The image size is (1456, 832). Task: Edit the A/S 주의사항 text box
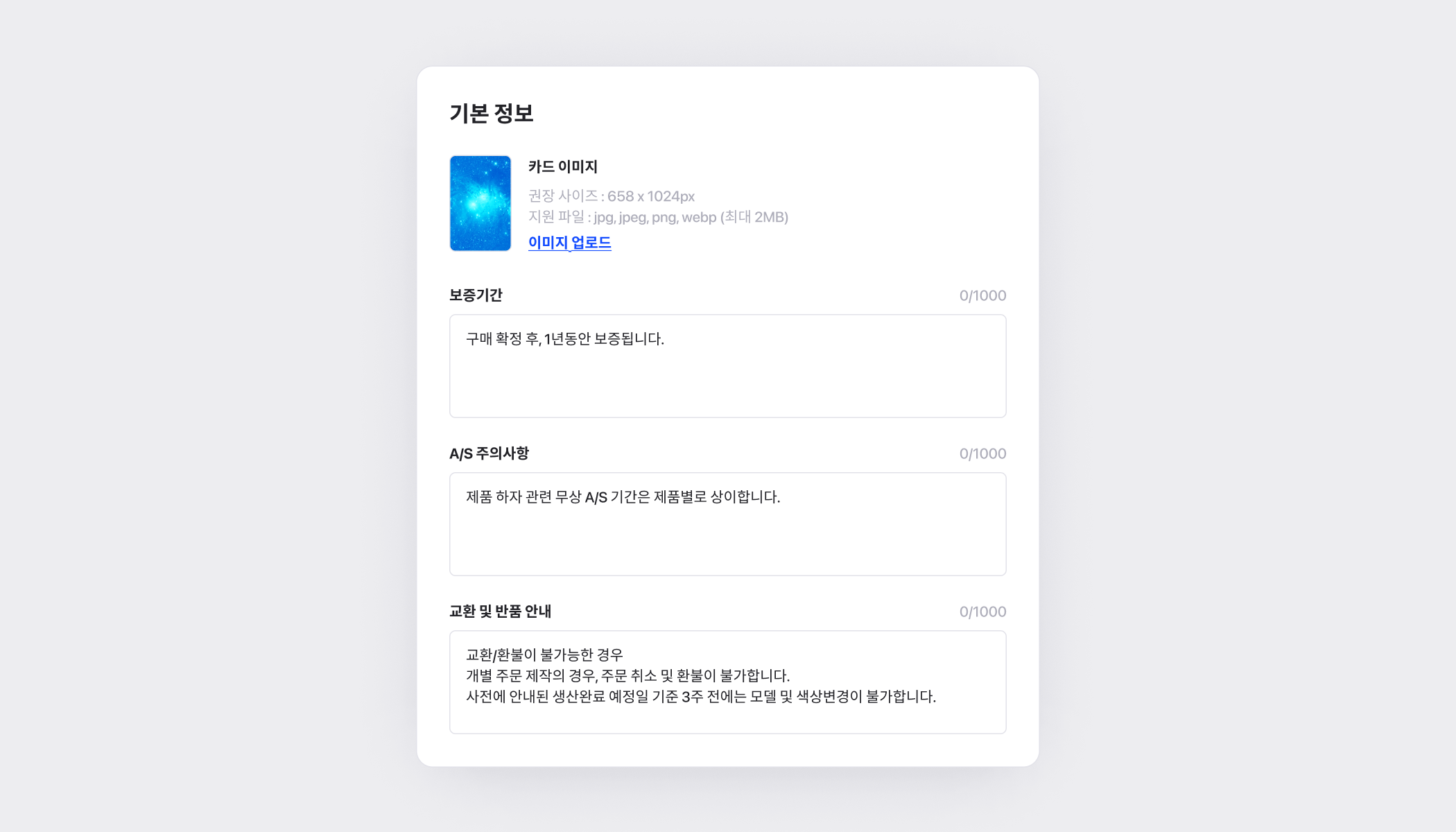[x=727, y=524]
